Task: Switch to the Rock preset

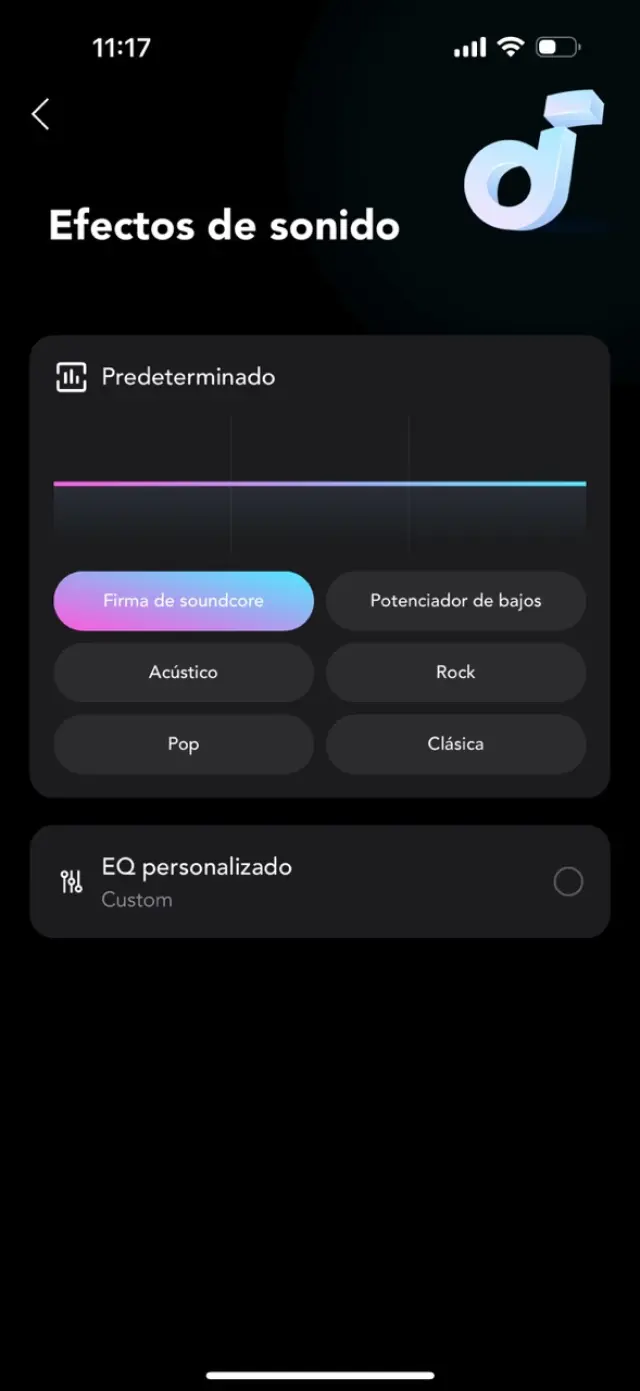Action: tap(455, 672)
